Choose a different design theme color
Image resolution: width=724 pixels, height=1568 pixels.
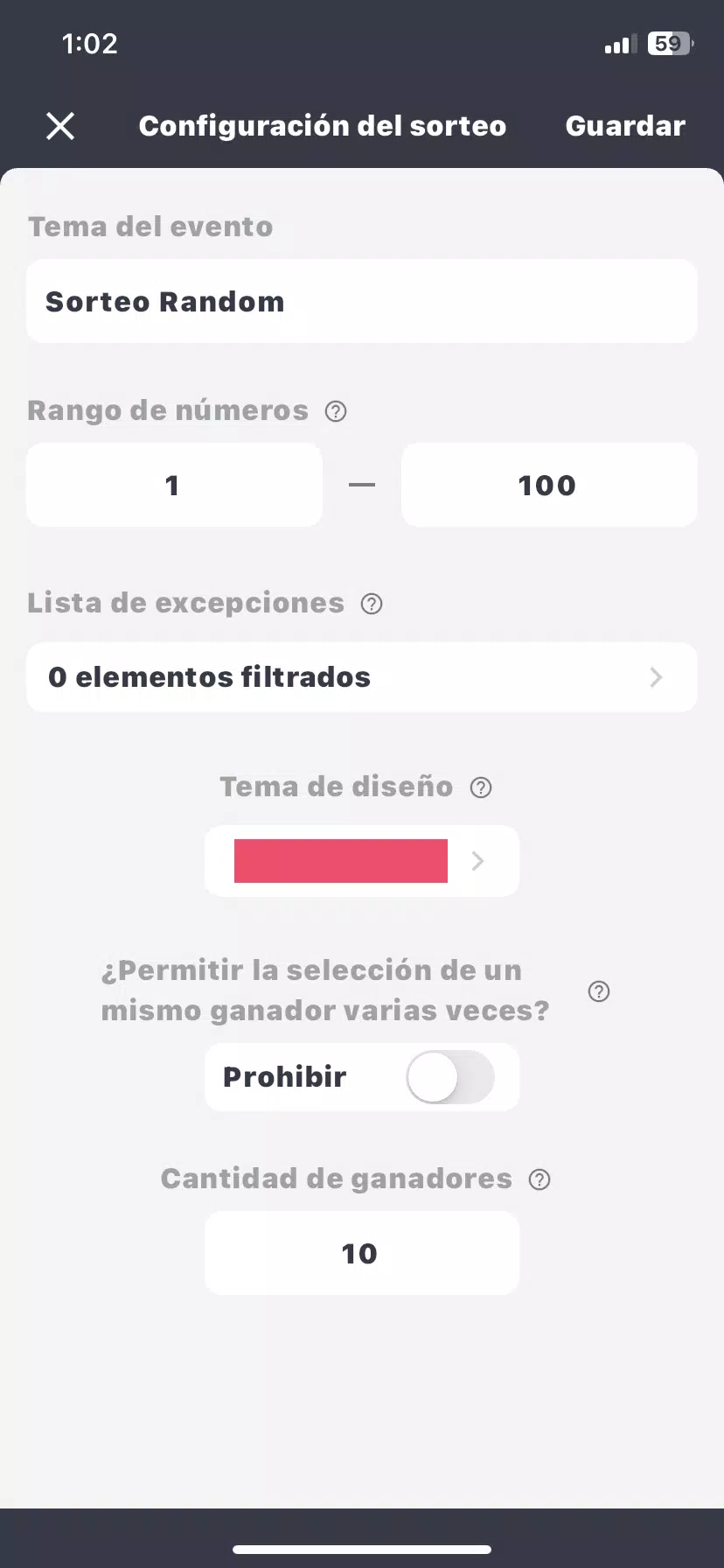point(362,861)
